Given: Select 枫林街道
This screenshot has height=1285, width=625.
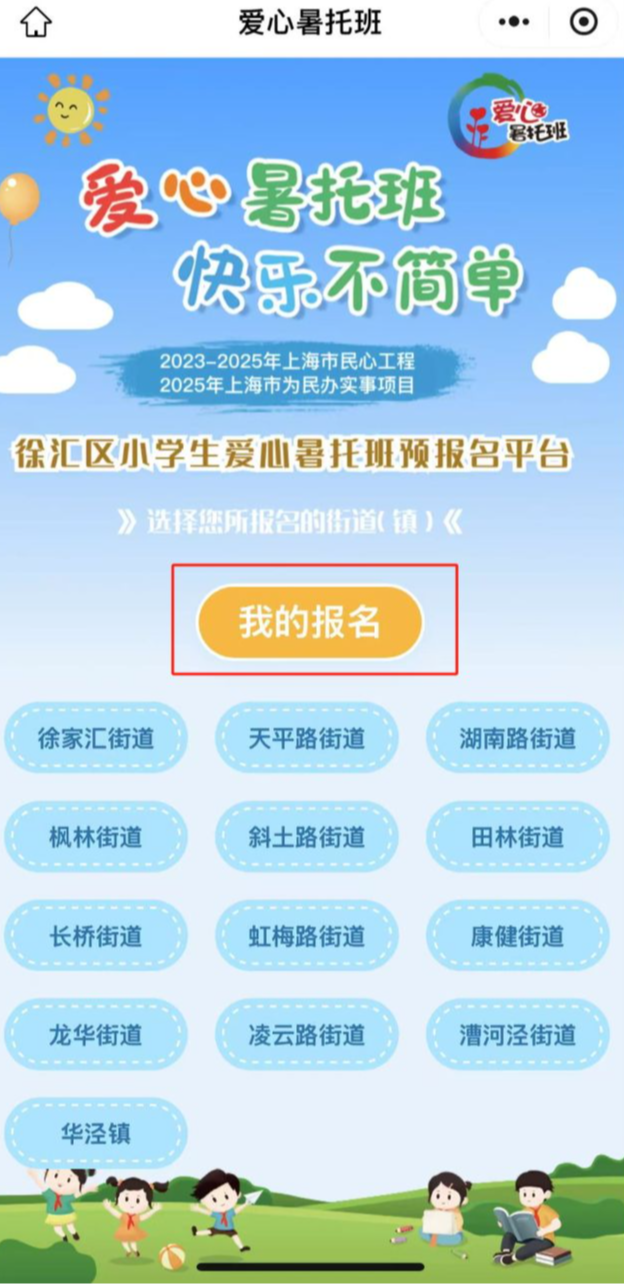Looking at the screenshot, I should coord(96,837).
